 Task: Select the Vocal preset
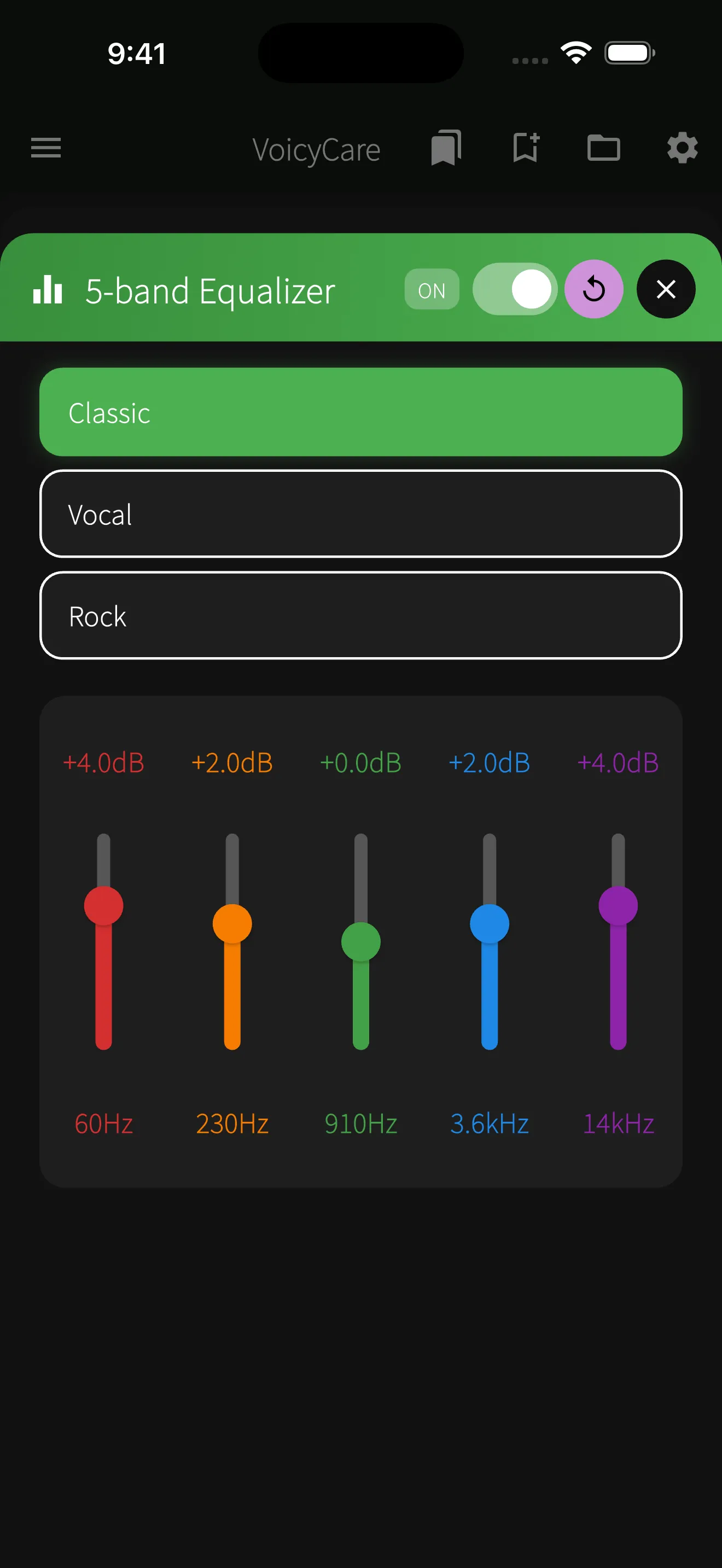(x=361, y=514)
